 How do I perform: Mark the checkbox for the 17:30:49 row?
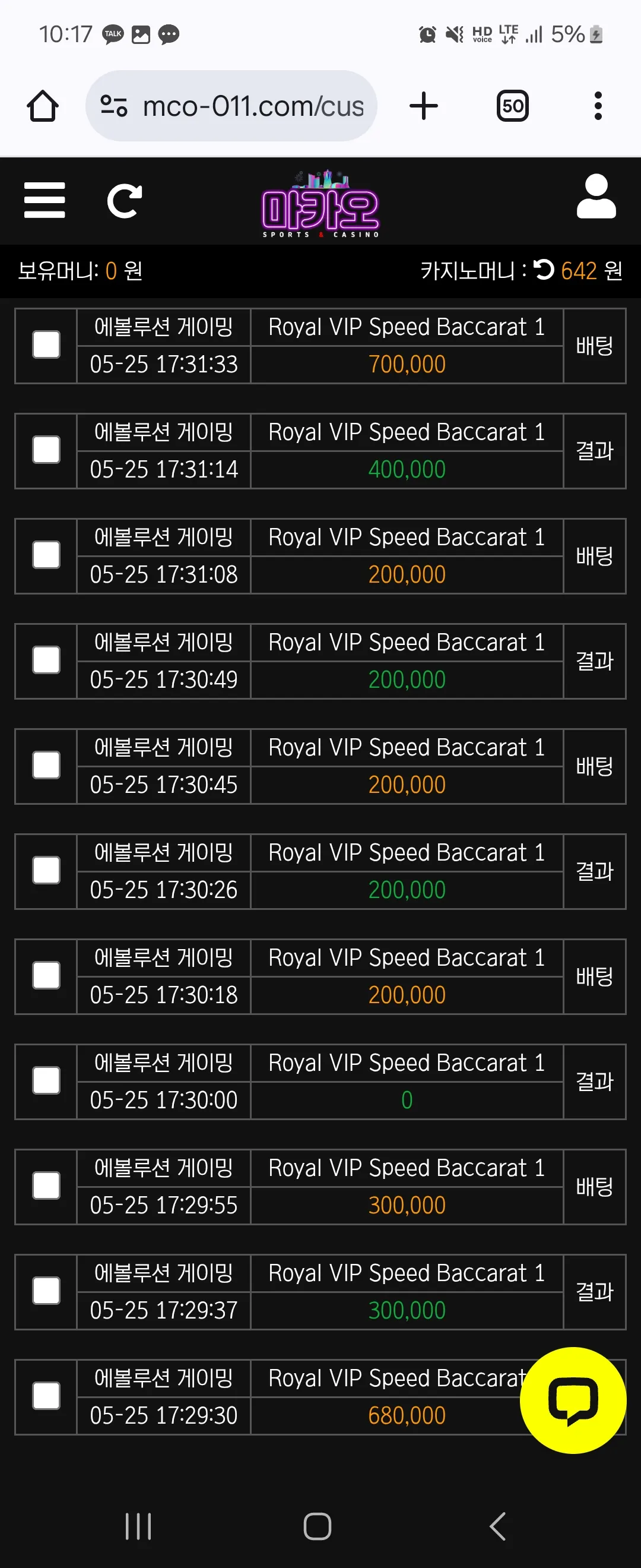pyautogui.click(x=46, y=661)
